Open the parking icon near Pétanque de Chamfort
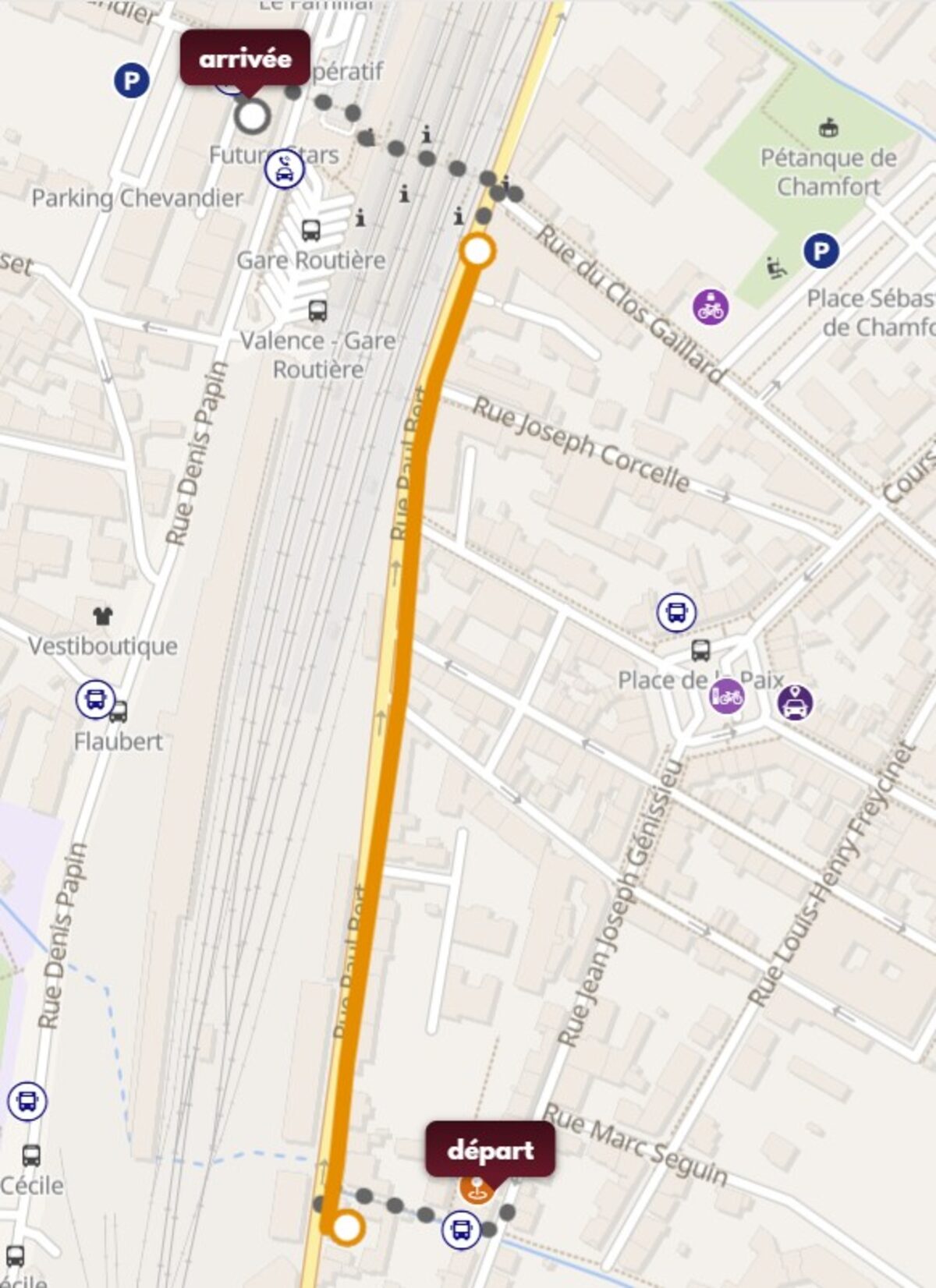Viewport: 936px width, 1288px height. click(821, 251)
